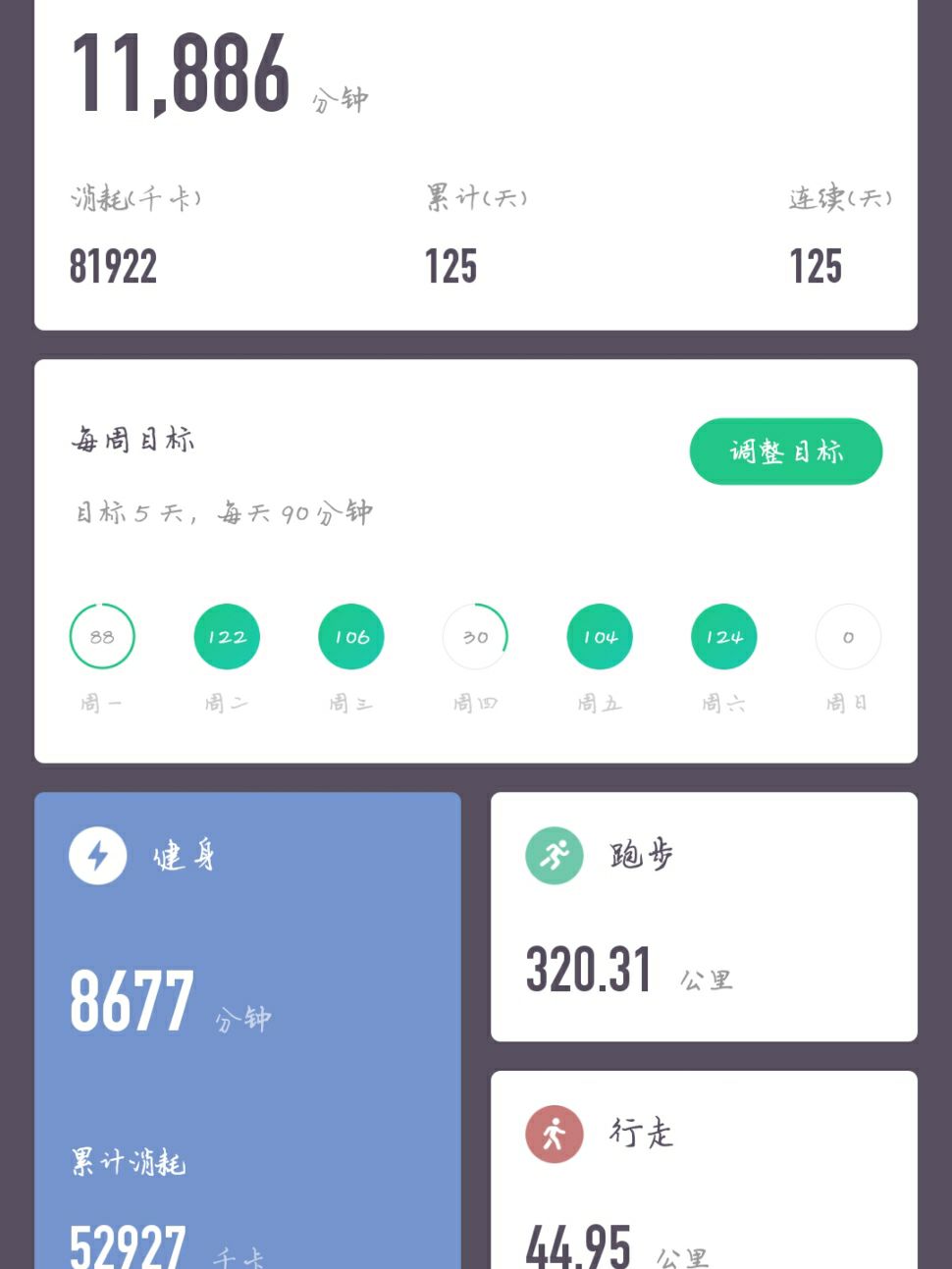
Task: Select the 周三 circle showing 106
Action: point(351,636)
